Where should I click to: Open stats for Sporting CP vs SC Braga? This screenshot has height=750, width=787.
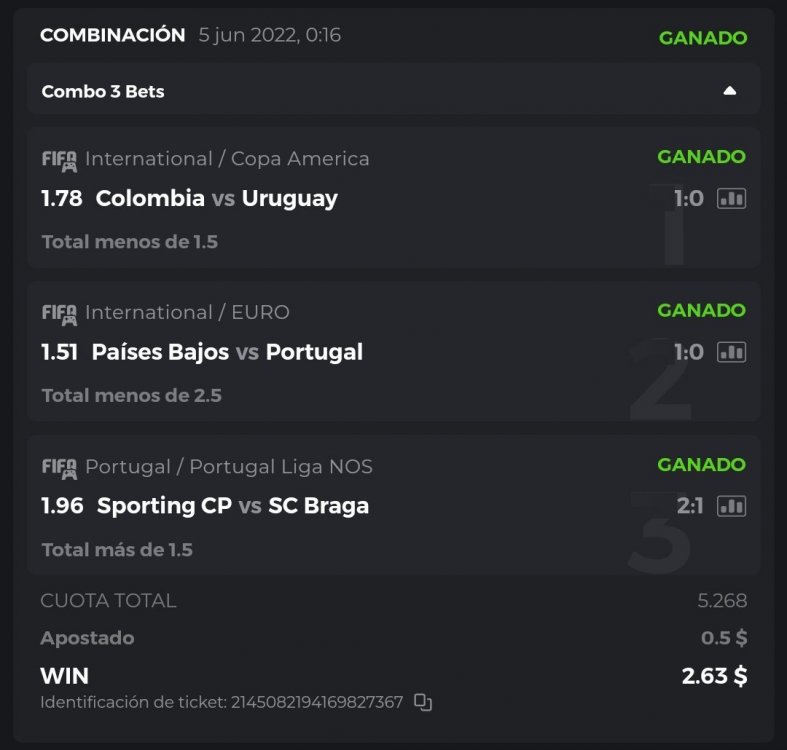tap(732, 506)
